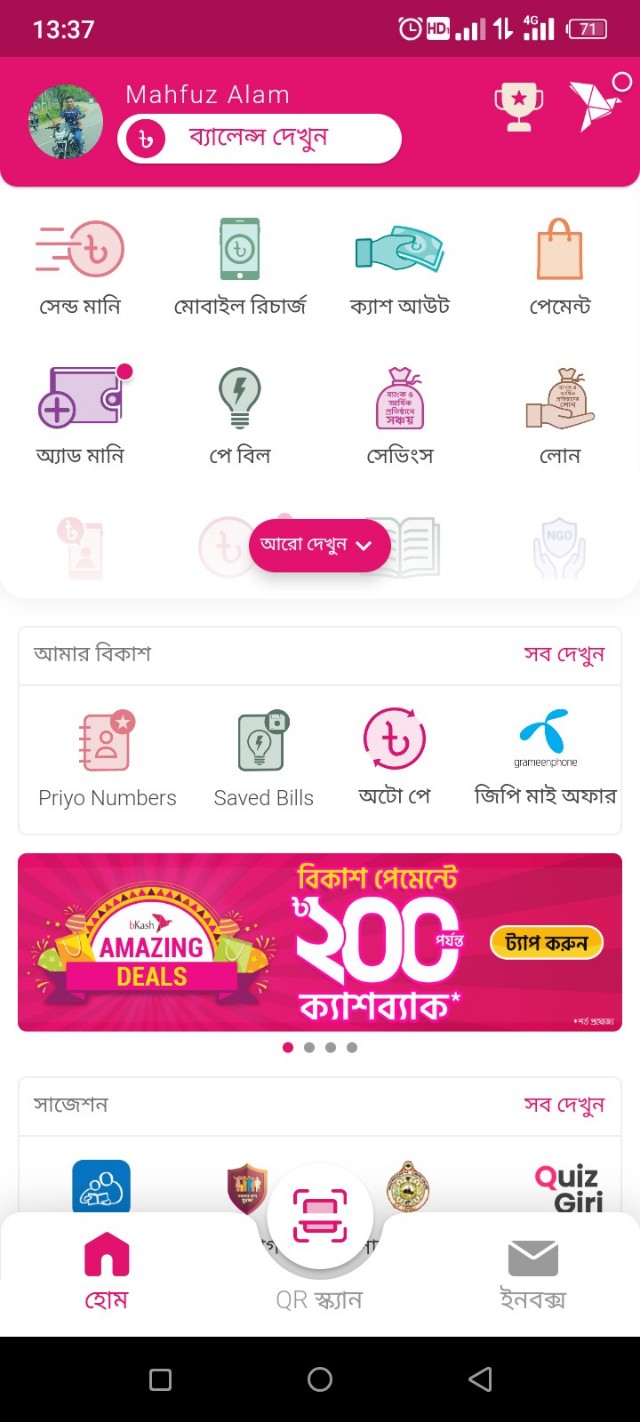The width and height of the screenshot is (640, 1422).
Task: Open লোন service
Action: (x=560, y=414)
